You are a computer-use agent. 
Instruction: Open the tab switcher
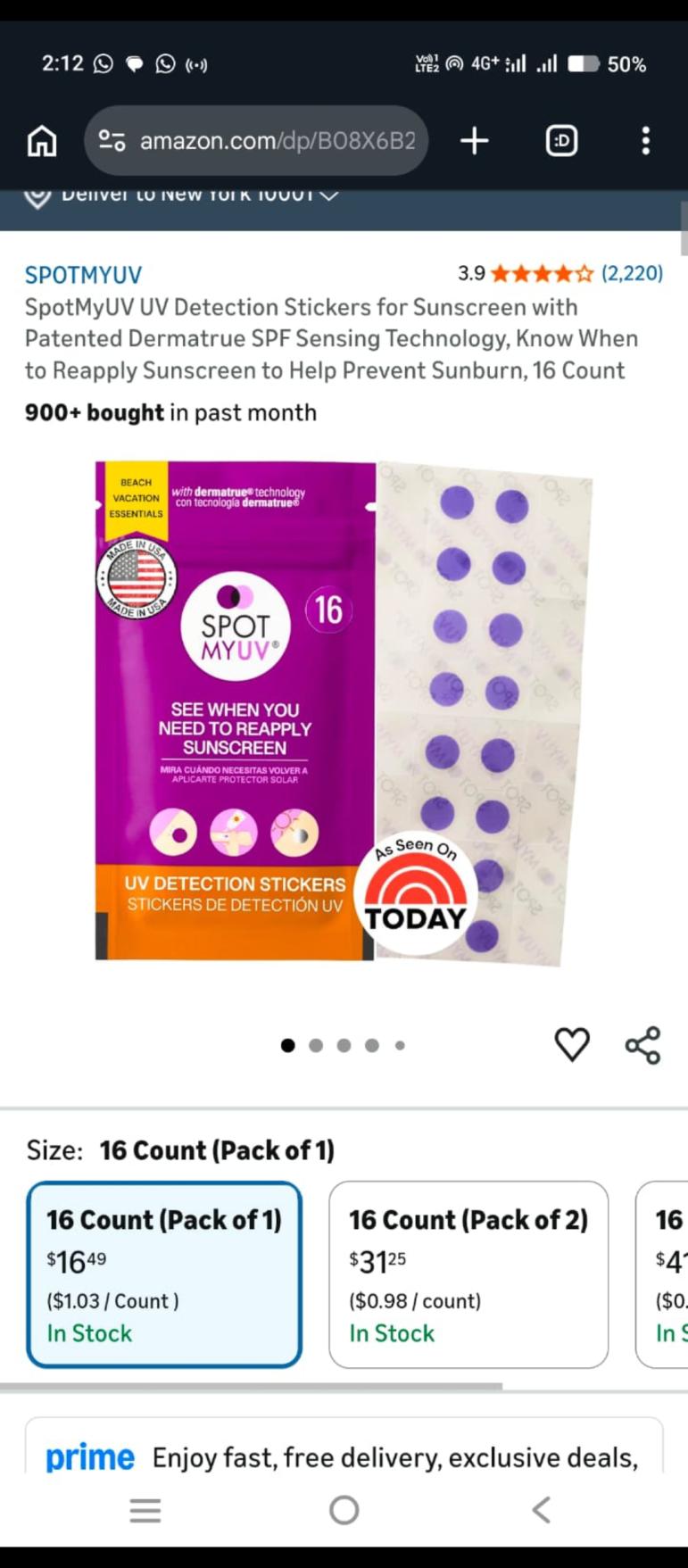click(561, 141)
